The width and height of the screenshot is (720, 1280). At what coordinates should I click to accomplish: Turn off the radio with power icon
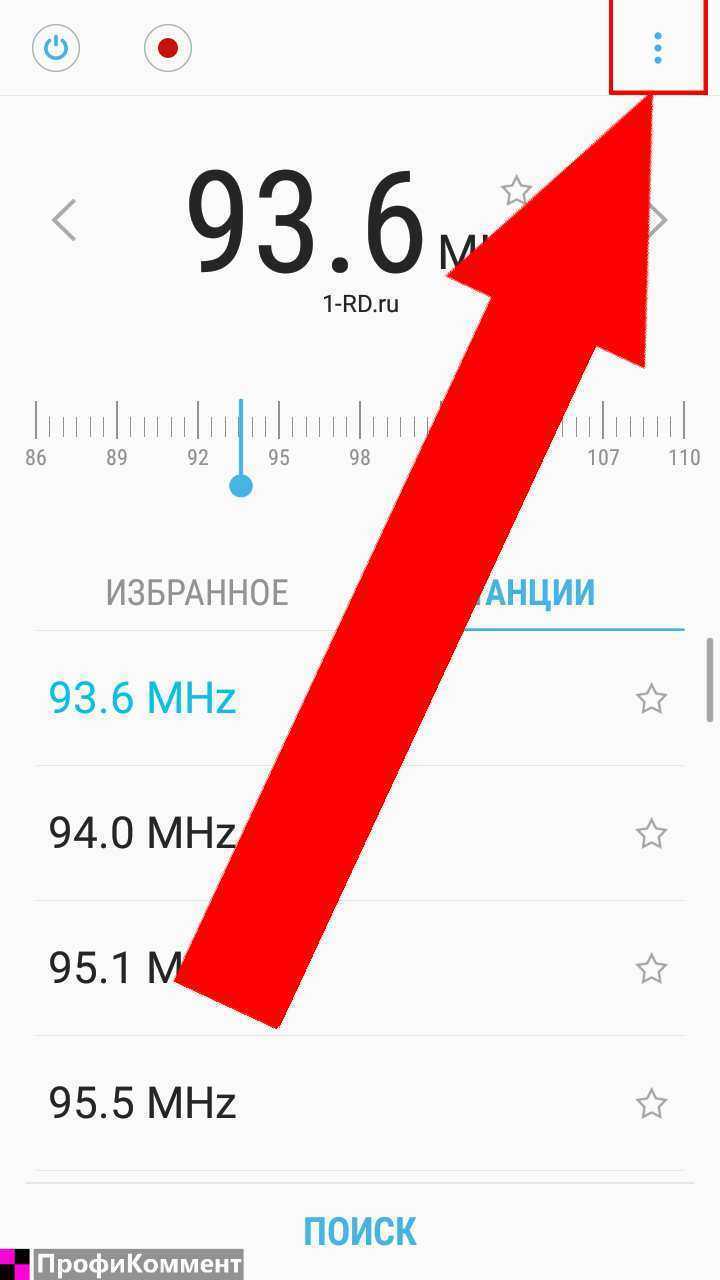point(56,48)
